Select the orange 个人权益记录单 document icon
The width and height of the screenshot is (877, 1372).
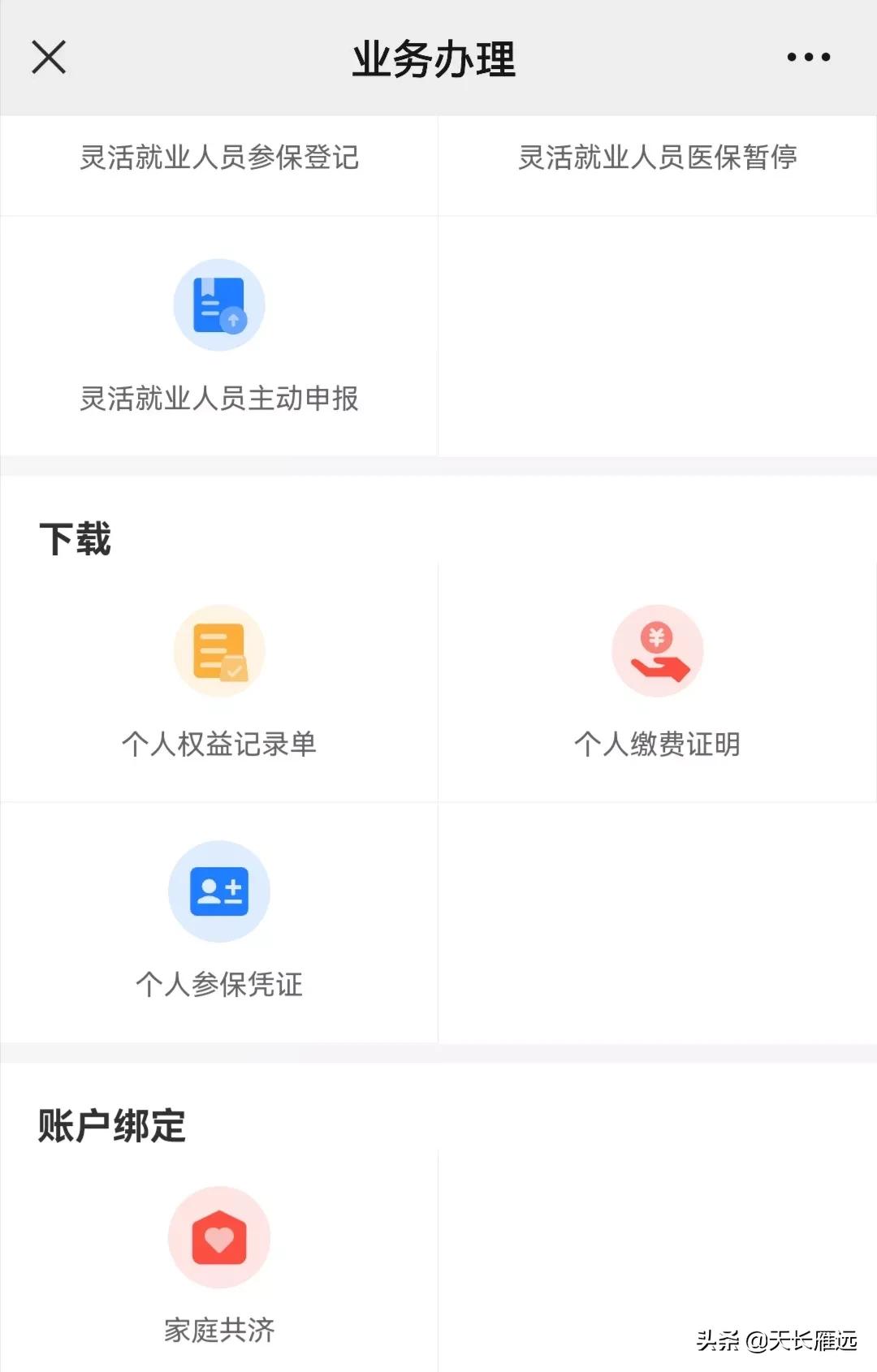coord(219,649)
